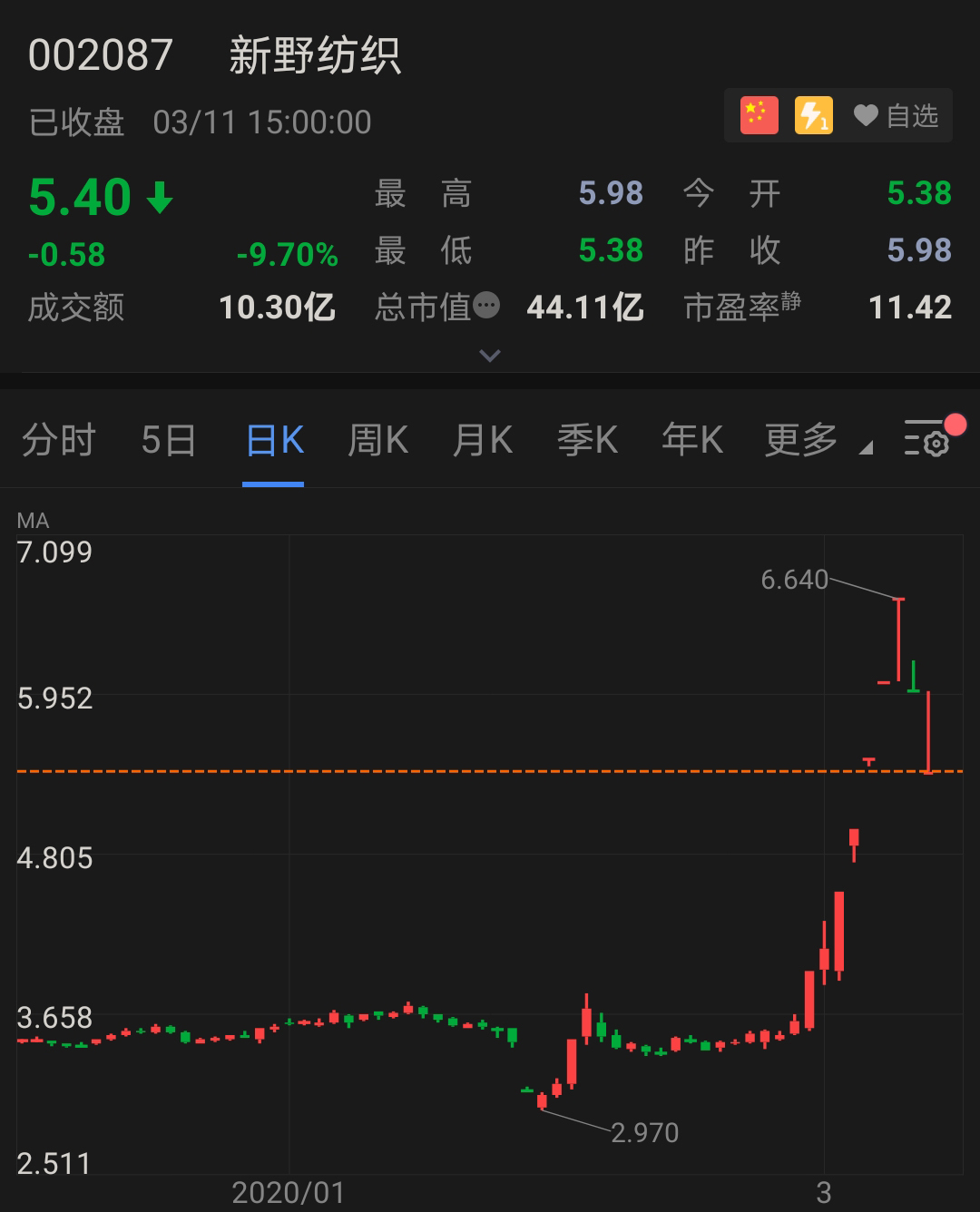This screenshot has width=980, height=1212.
Task: Switch to 年K chart tab
Action: pos(692,441)
